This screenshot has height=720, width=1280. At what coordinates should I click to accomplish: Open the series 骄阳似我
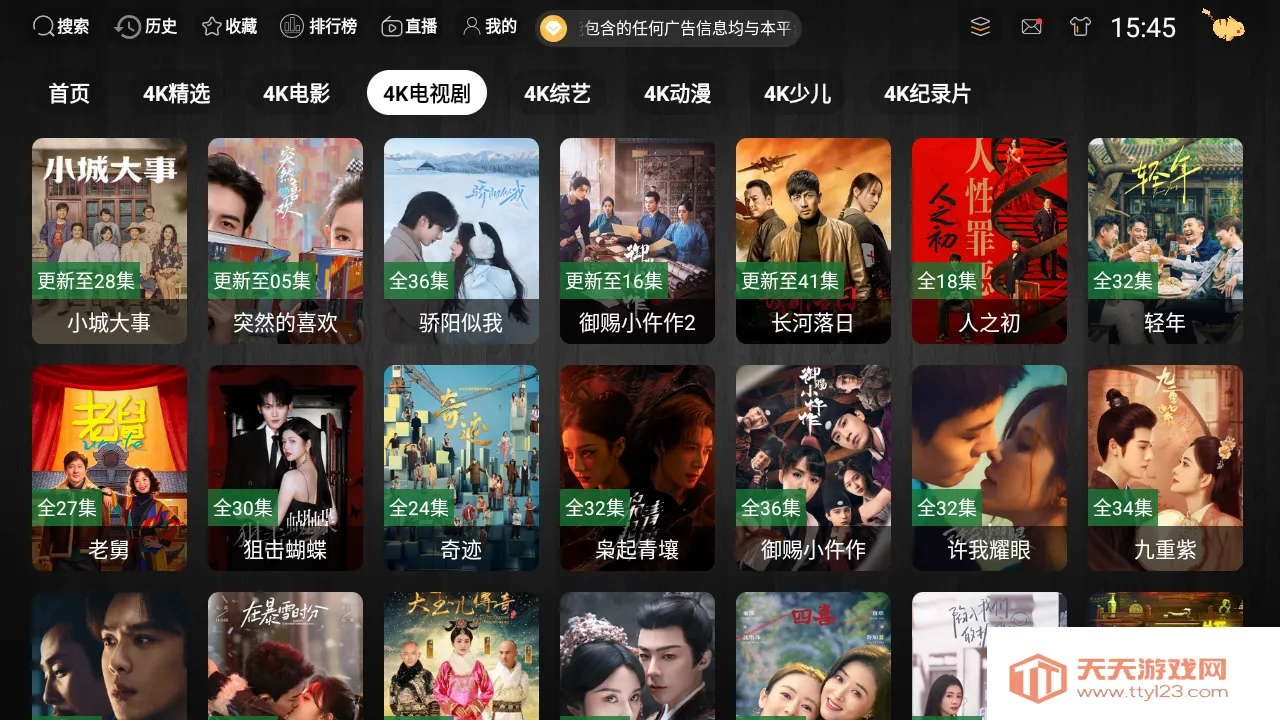point(461,240)
